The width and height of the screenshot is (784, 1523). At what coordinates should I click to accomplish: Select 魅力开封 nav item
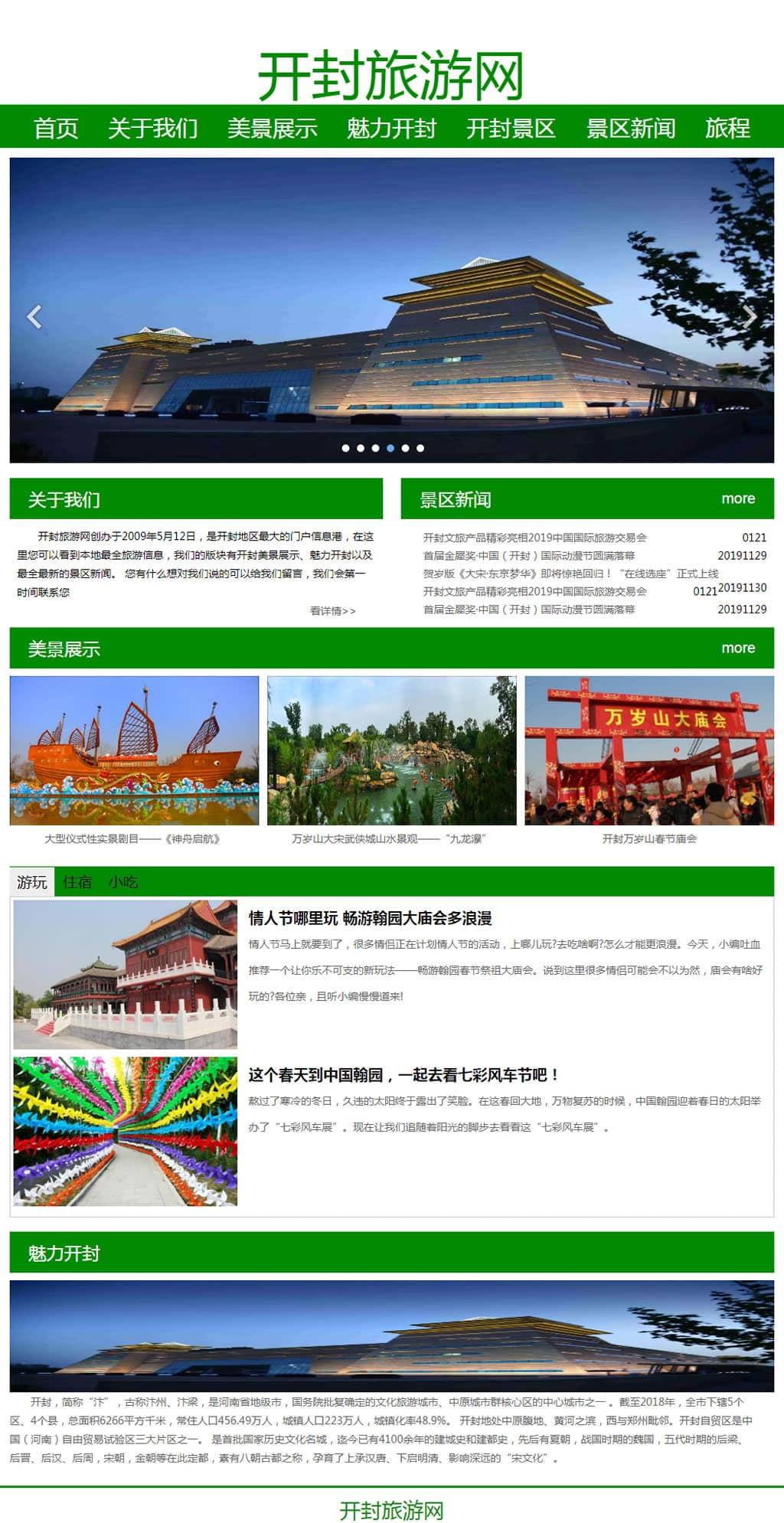coord(391,128)
